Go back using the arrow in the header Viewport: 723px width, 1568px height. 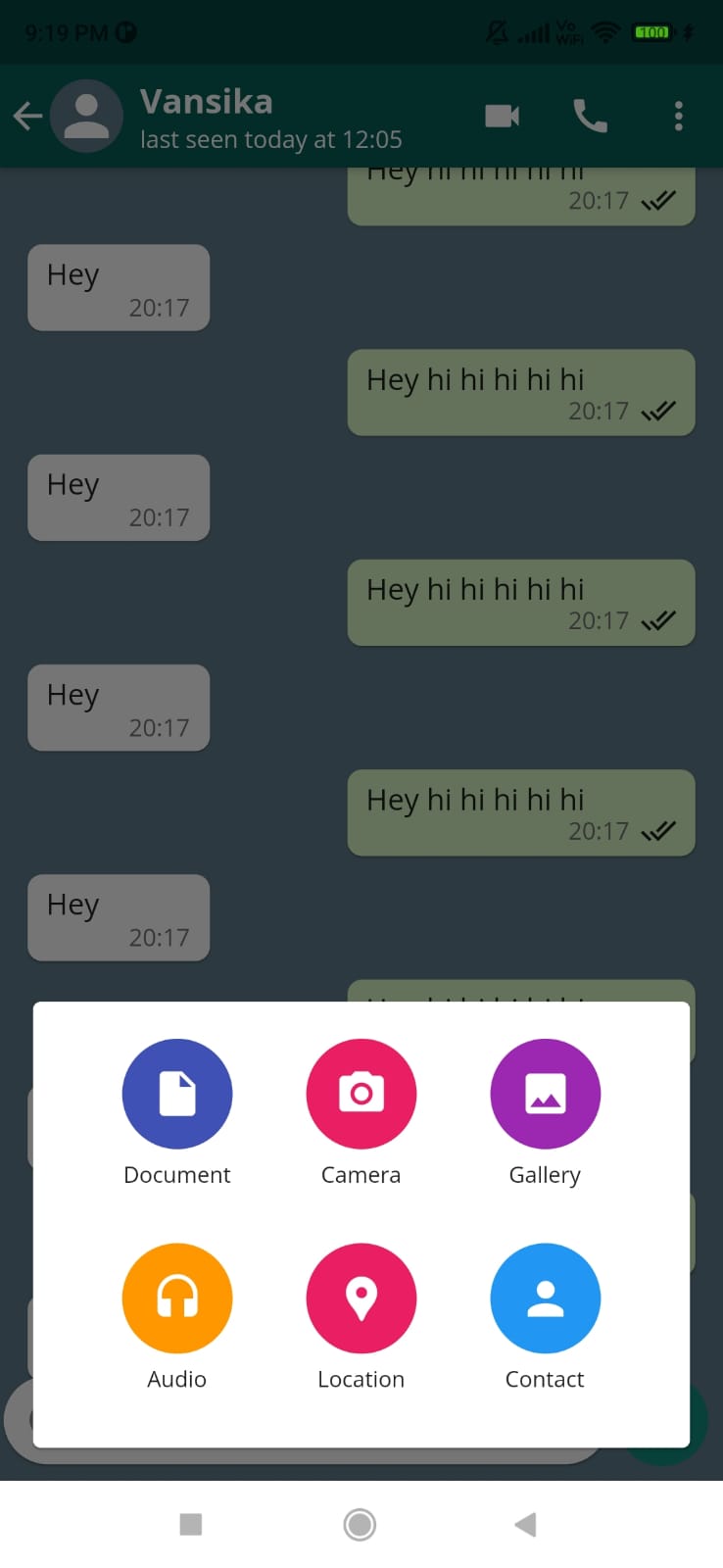(26, 115)
